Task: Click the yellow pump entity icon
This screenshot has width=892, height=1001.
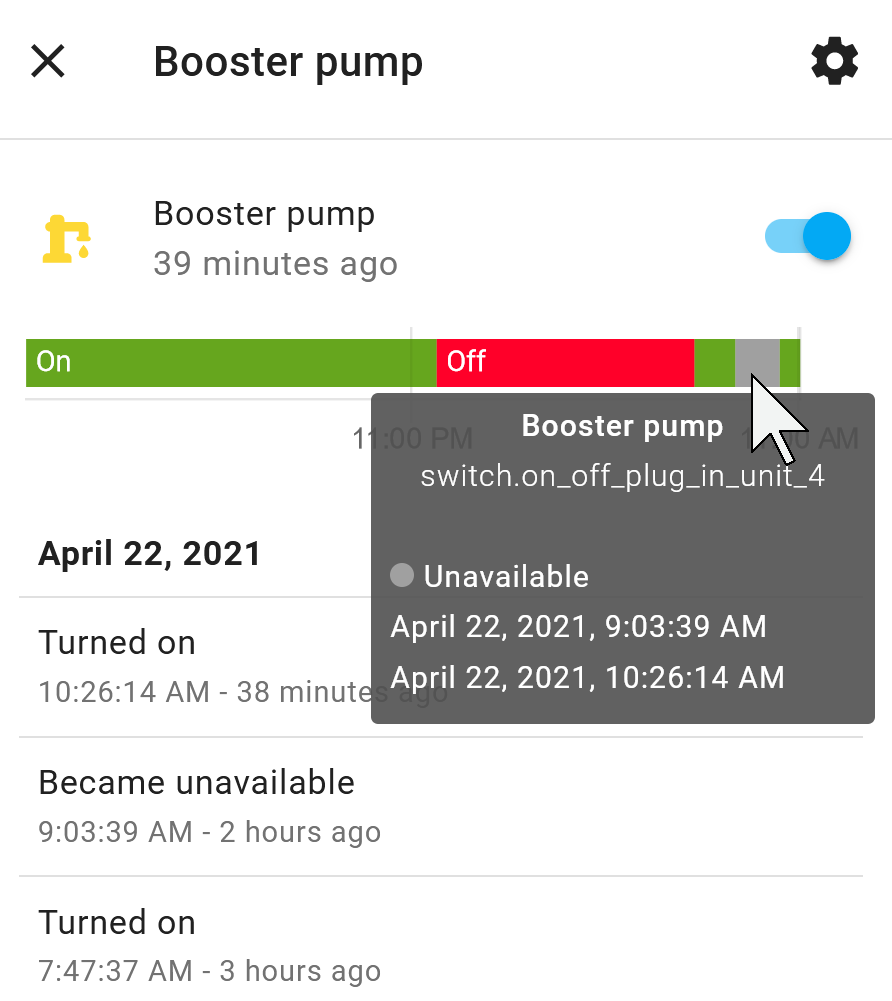Action: click(66, 238)
